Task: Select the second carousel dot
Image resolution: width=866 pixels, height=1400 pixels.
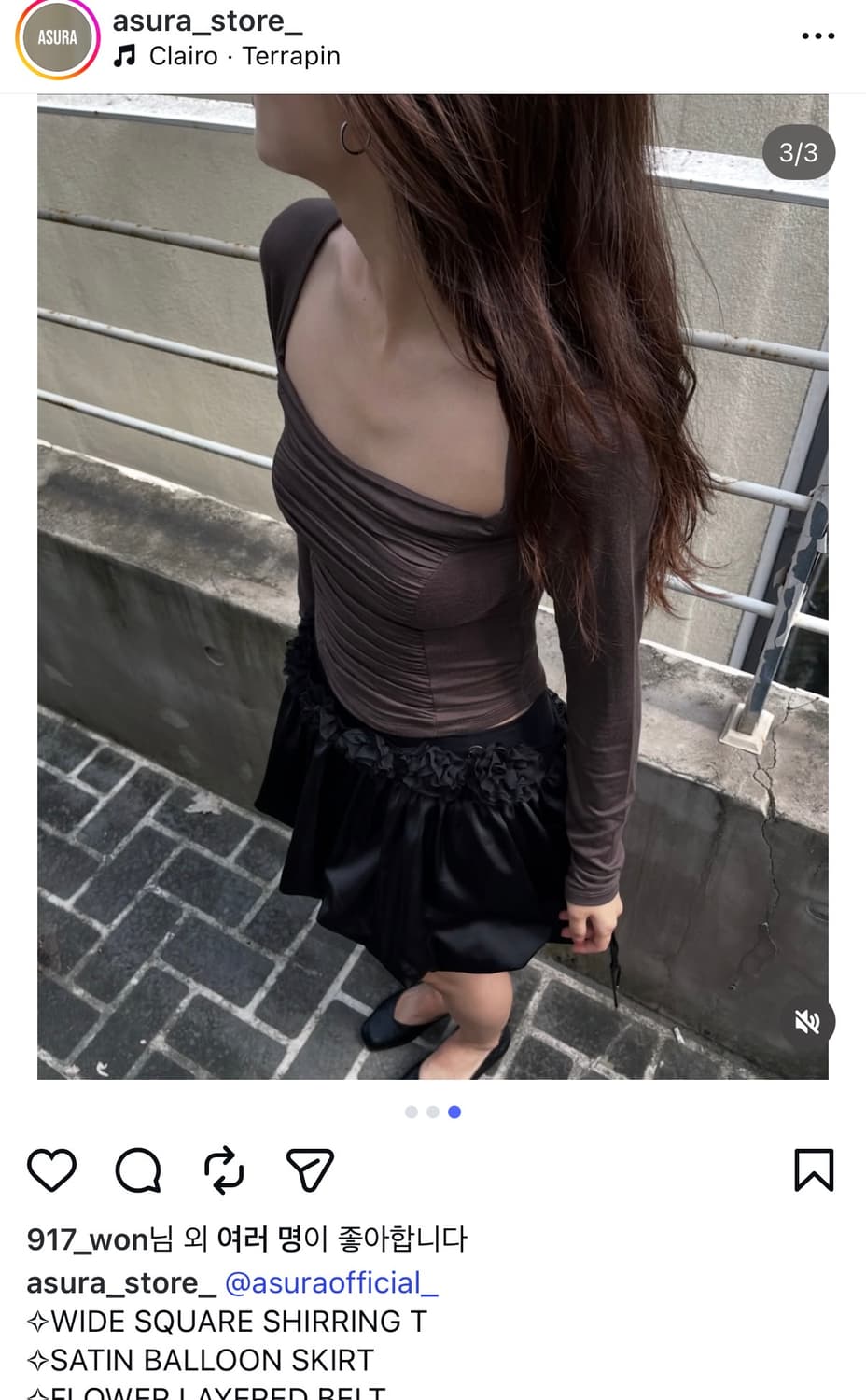Action: click(x=432, y=1112)
